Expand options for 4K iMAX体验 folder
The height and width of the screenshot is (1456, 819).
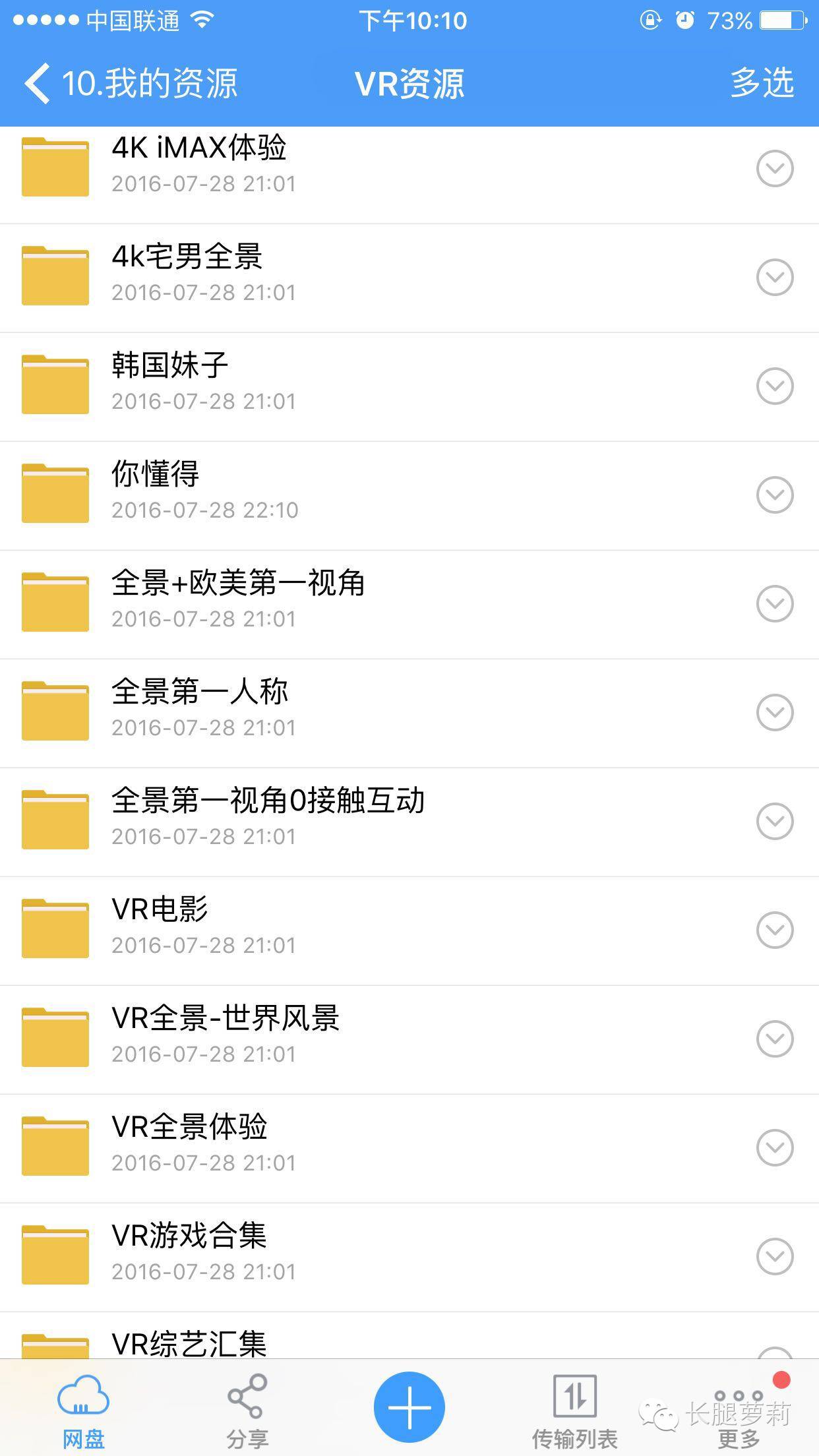(x=774, y=169)
